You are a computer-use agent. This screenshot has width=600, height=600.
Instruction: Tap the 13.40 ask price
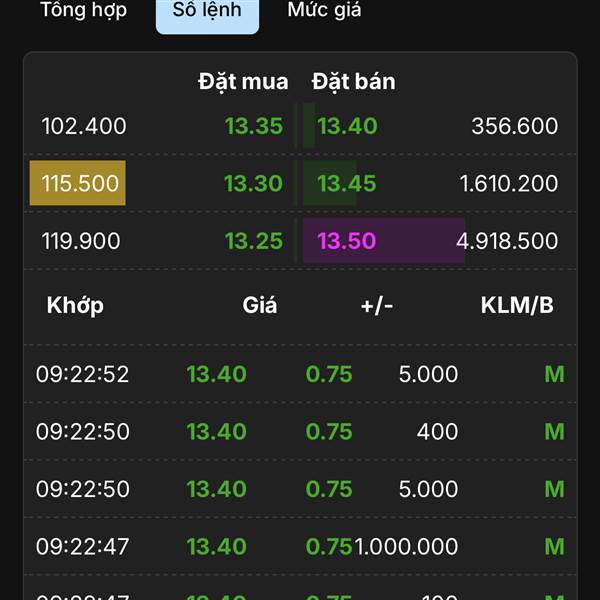[x=347, y=126]
